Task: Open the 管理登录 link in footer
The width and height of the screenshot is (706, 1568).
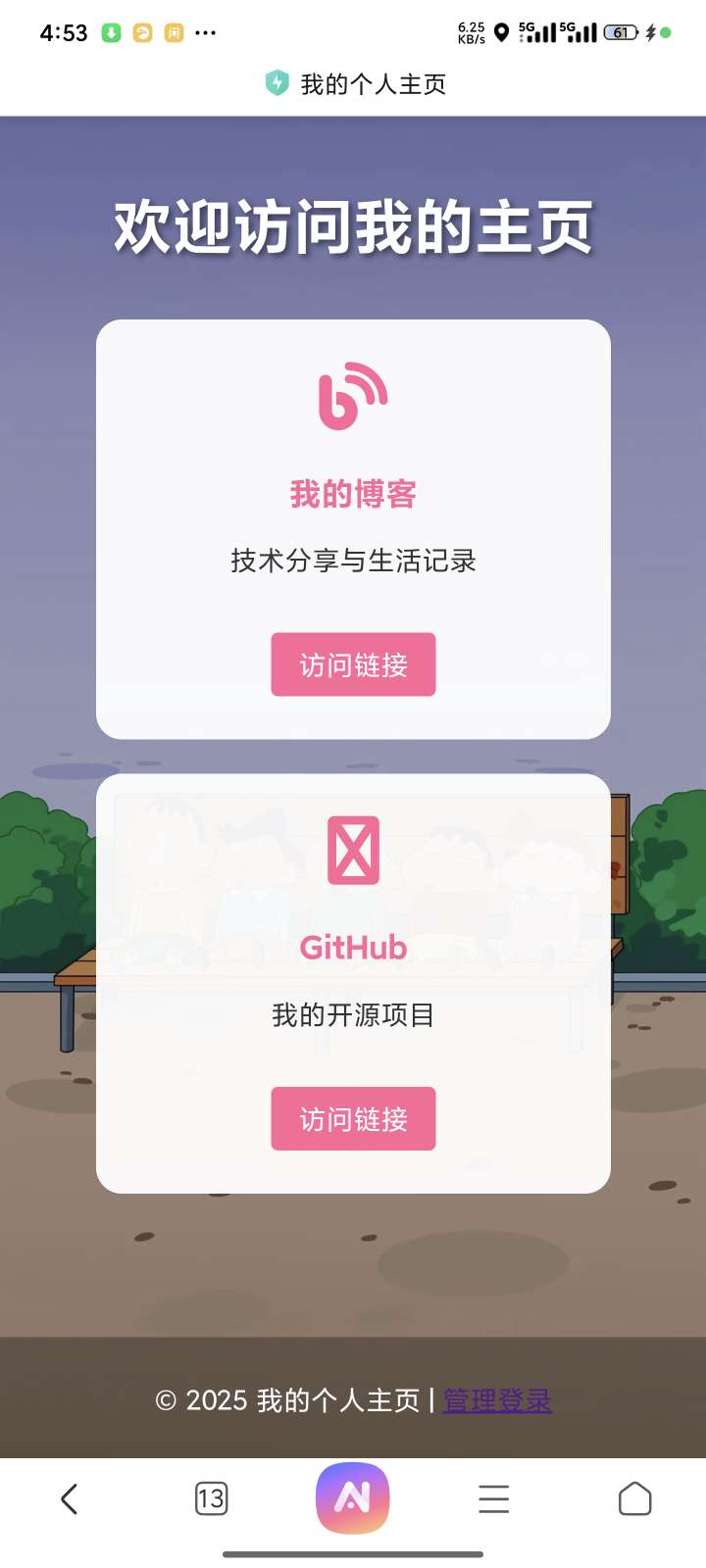Action: pos(497,1400)
